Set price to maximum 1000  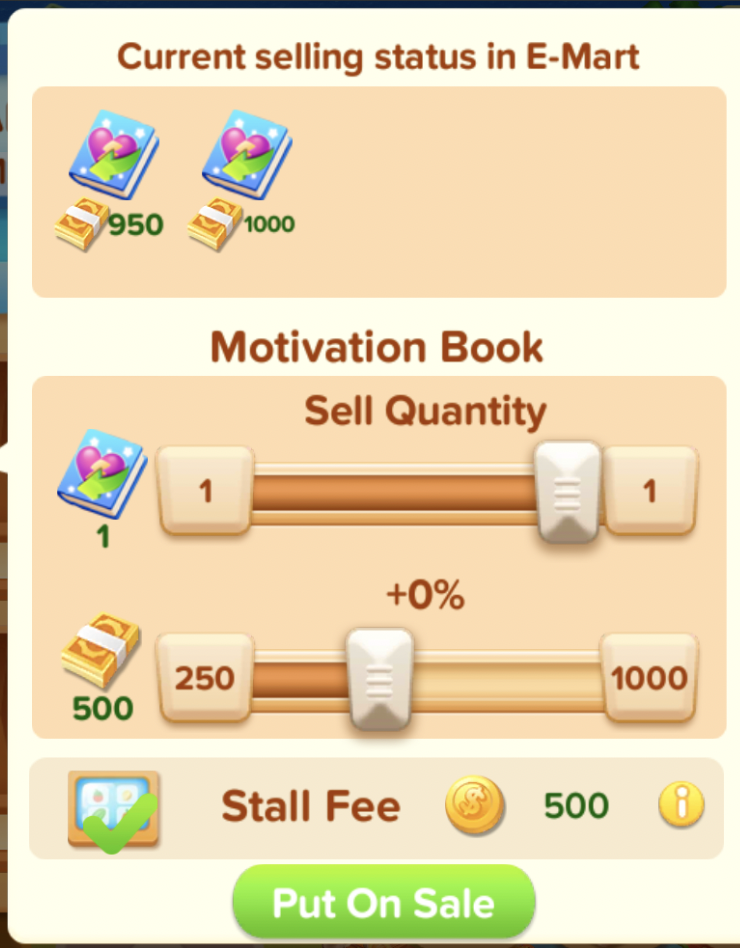tap(649, 679)
